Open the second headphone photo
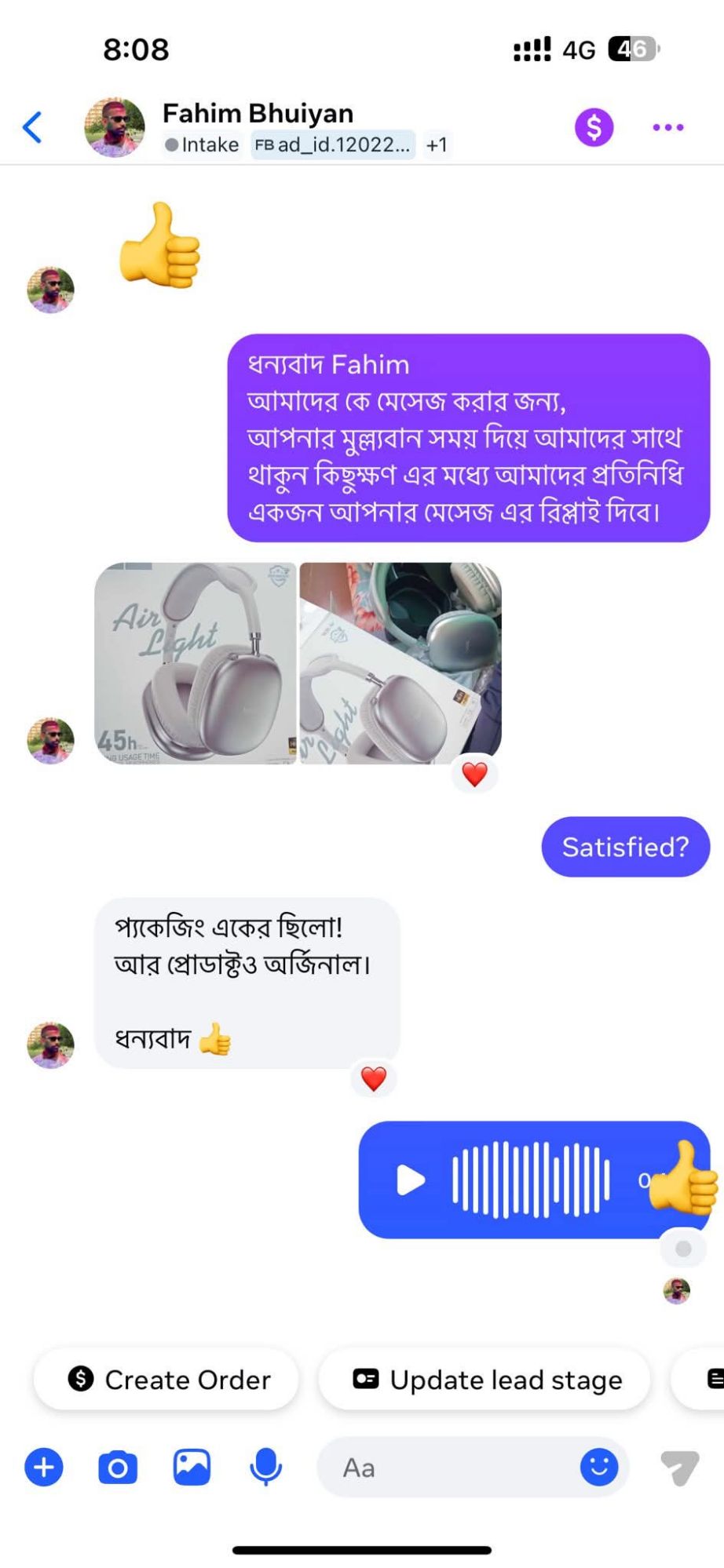724x1568 pixels. click(400, 663)
